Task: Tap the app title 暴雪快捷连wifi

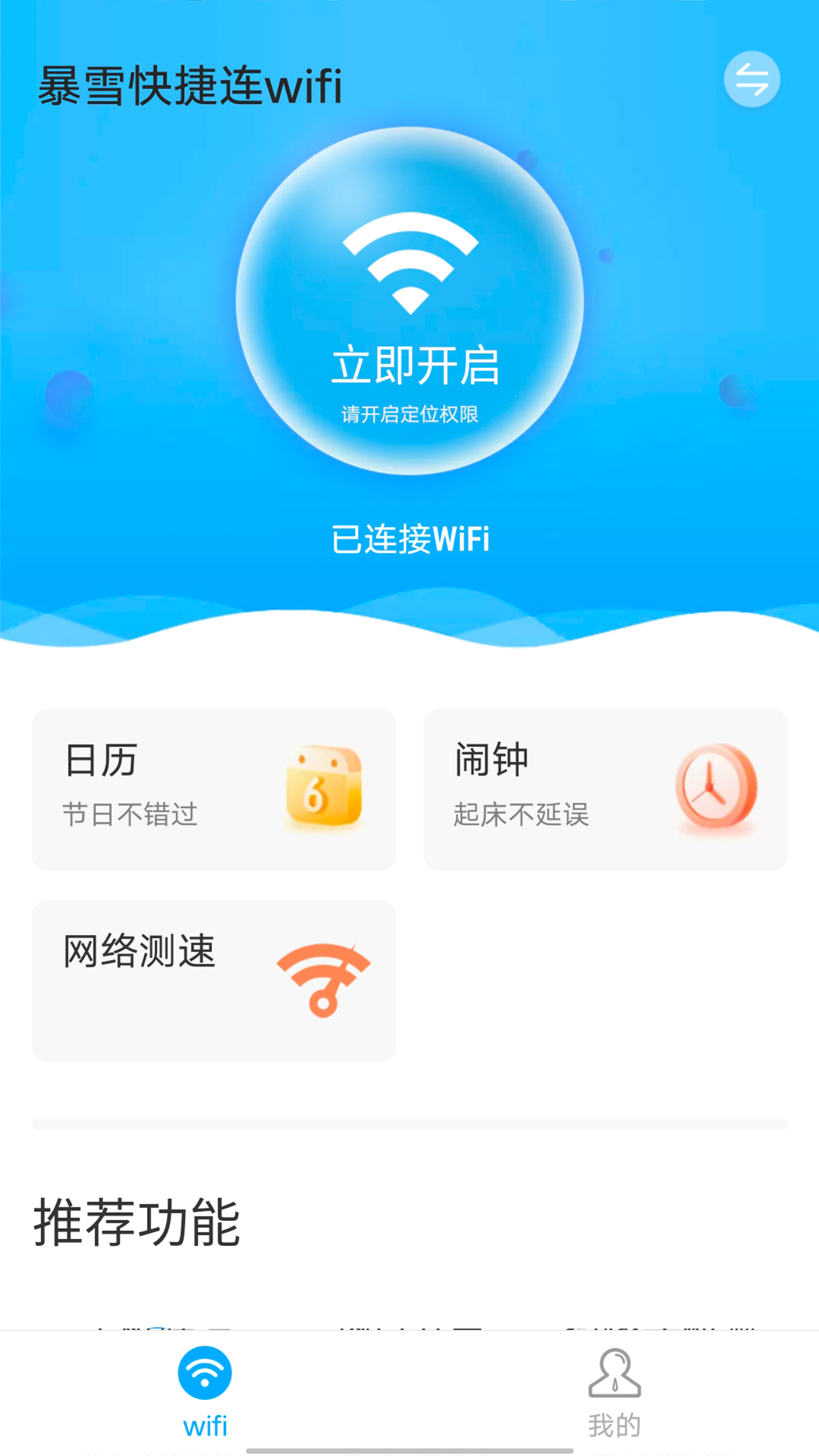Action: click(x=188, y=86)
